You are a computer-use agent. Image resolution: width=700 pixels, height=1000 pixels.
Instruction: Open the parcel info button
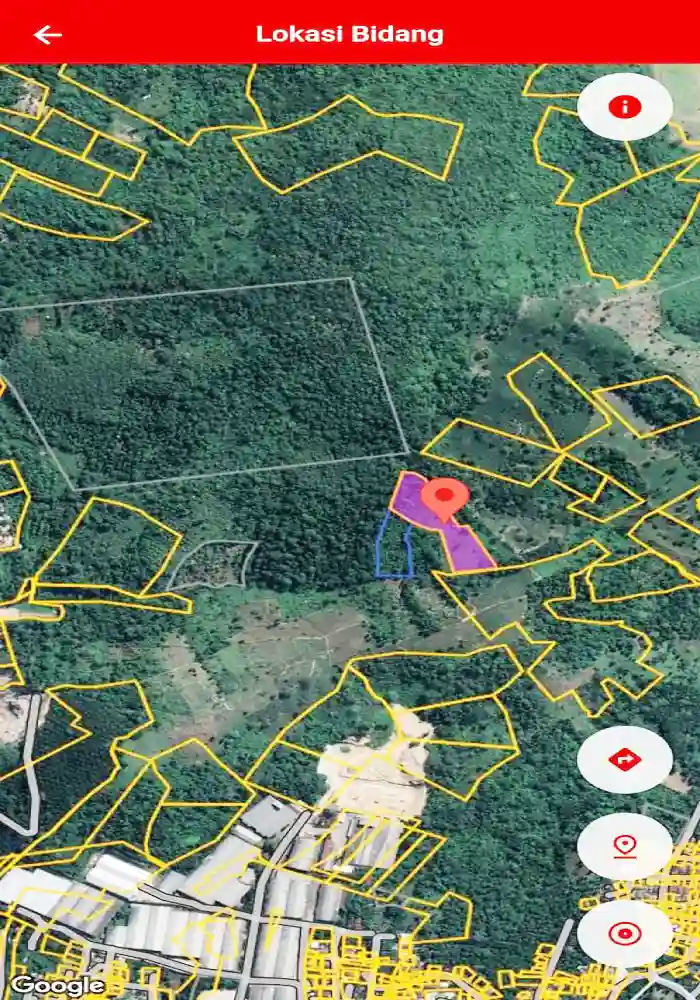tap(625, 106)
